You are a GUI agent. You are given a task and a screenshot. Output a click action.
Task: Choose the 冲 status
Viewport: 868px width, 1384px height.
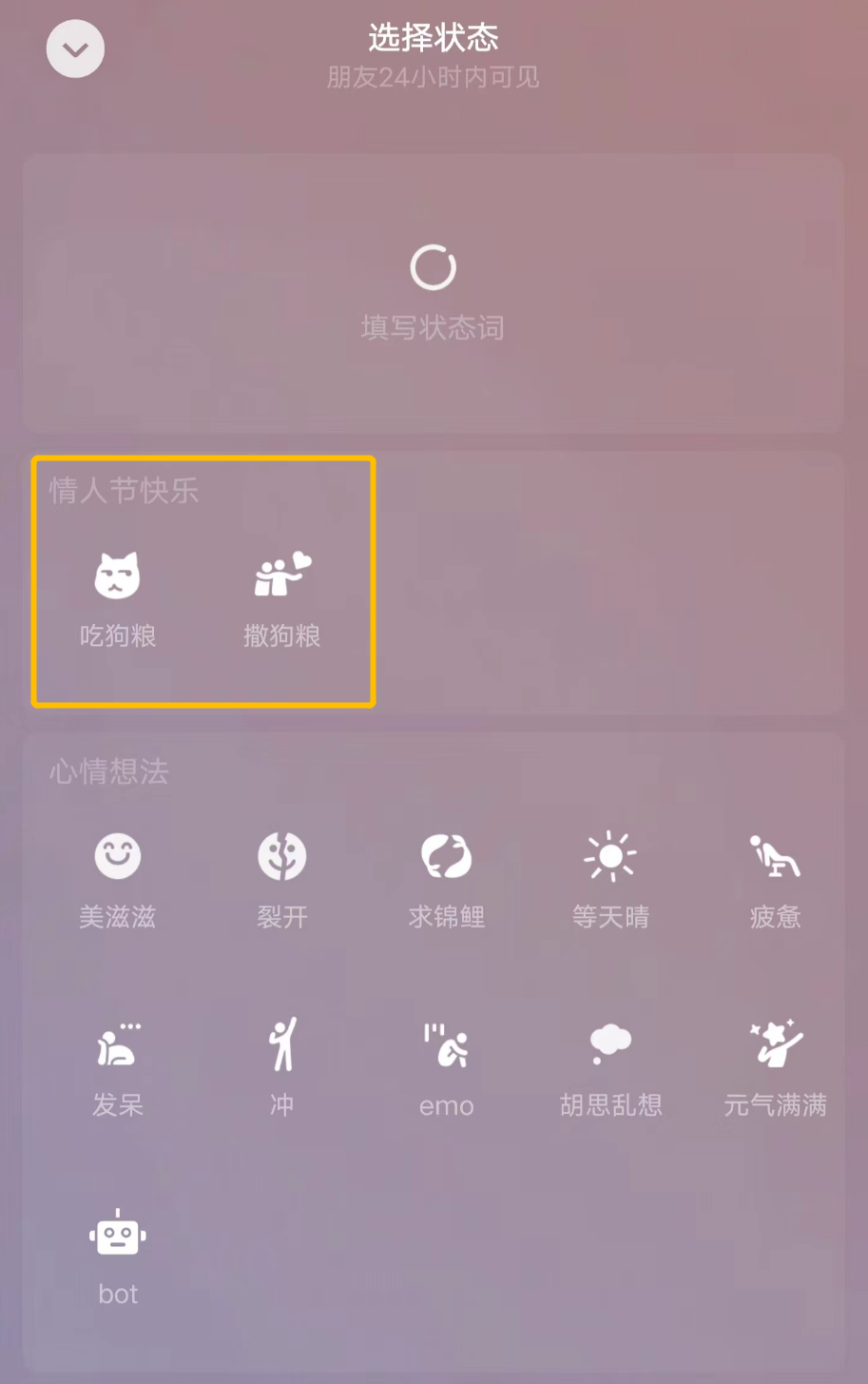[x=282, y=1068]
